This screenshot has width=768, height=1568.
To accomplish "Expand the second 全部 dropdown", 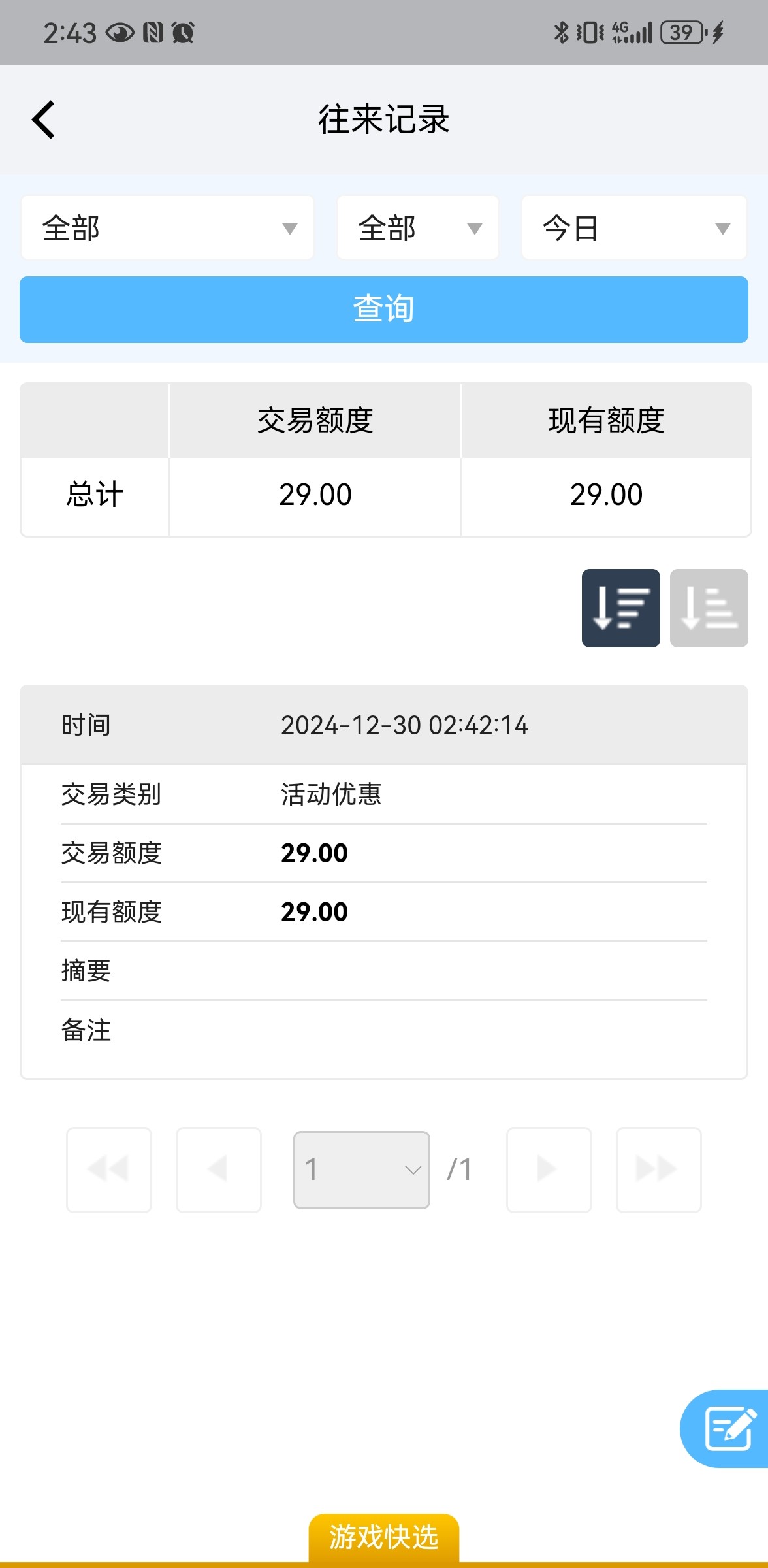I will (418, 228).
